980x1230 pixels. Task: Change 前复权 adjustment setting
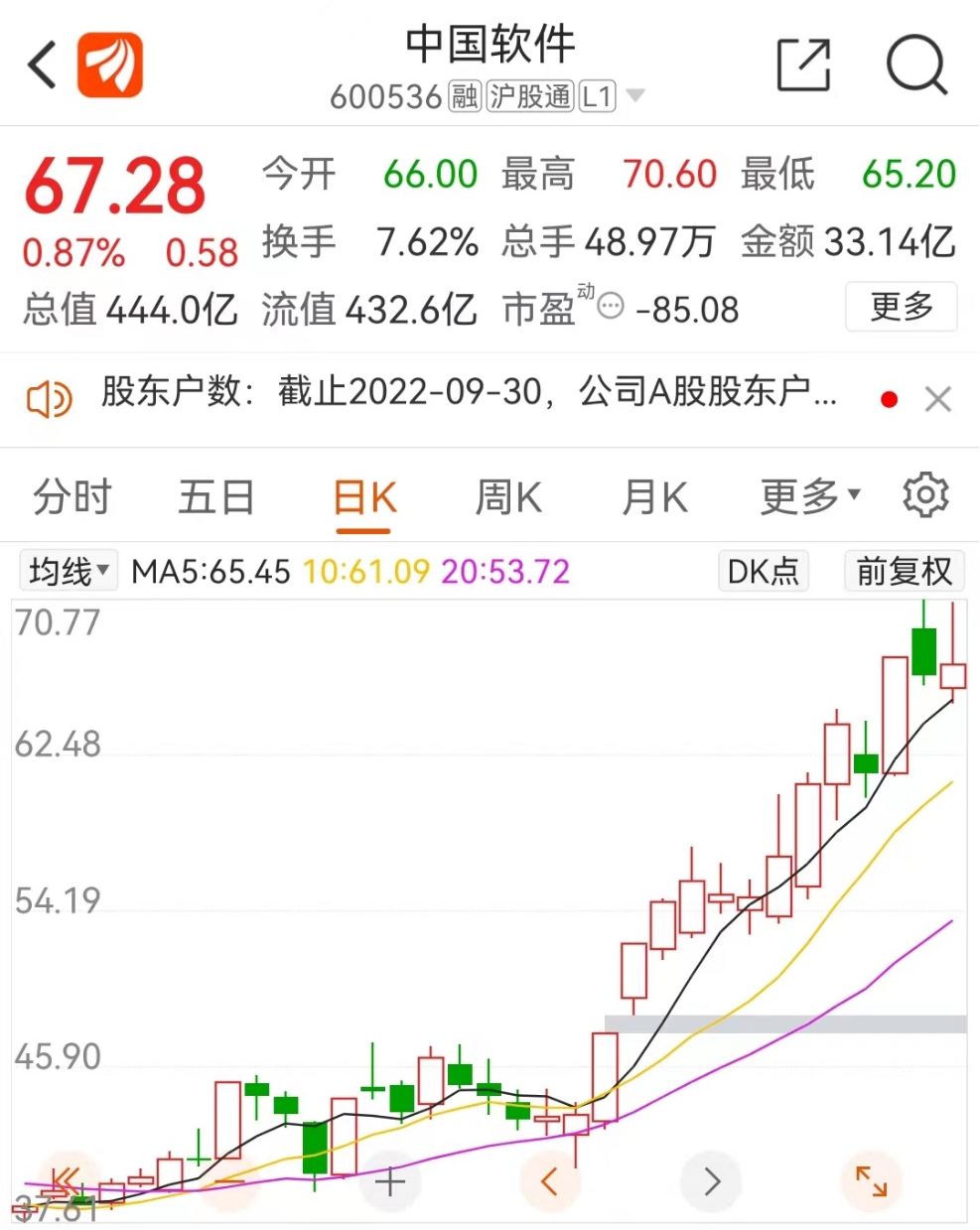[x=904, y=572]
